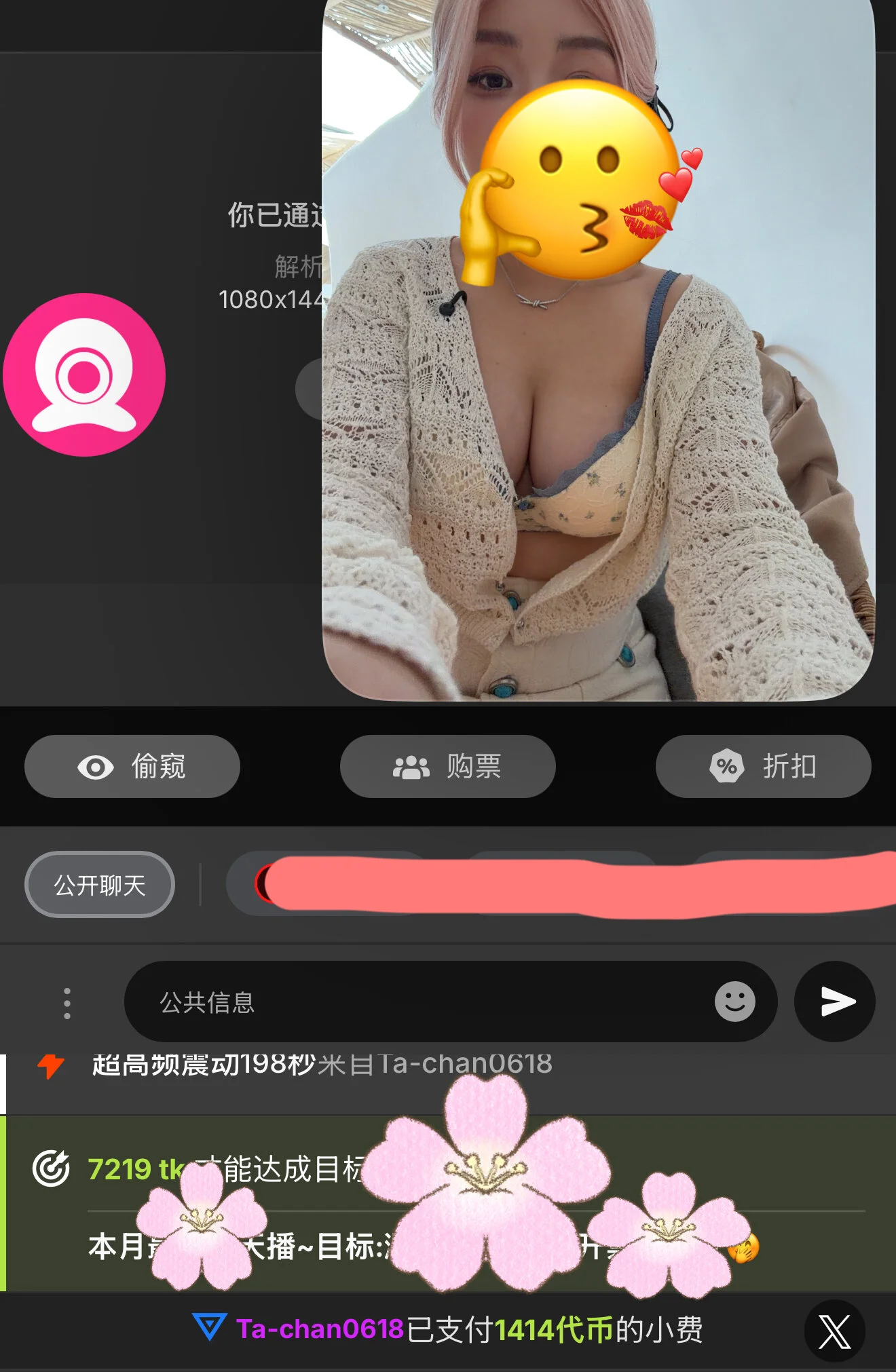896x1372 pixels.
Task: Tap the round X button beside the tip notice
Action: pyautogui.click(x=834, y=1331)
